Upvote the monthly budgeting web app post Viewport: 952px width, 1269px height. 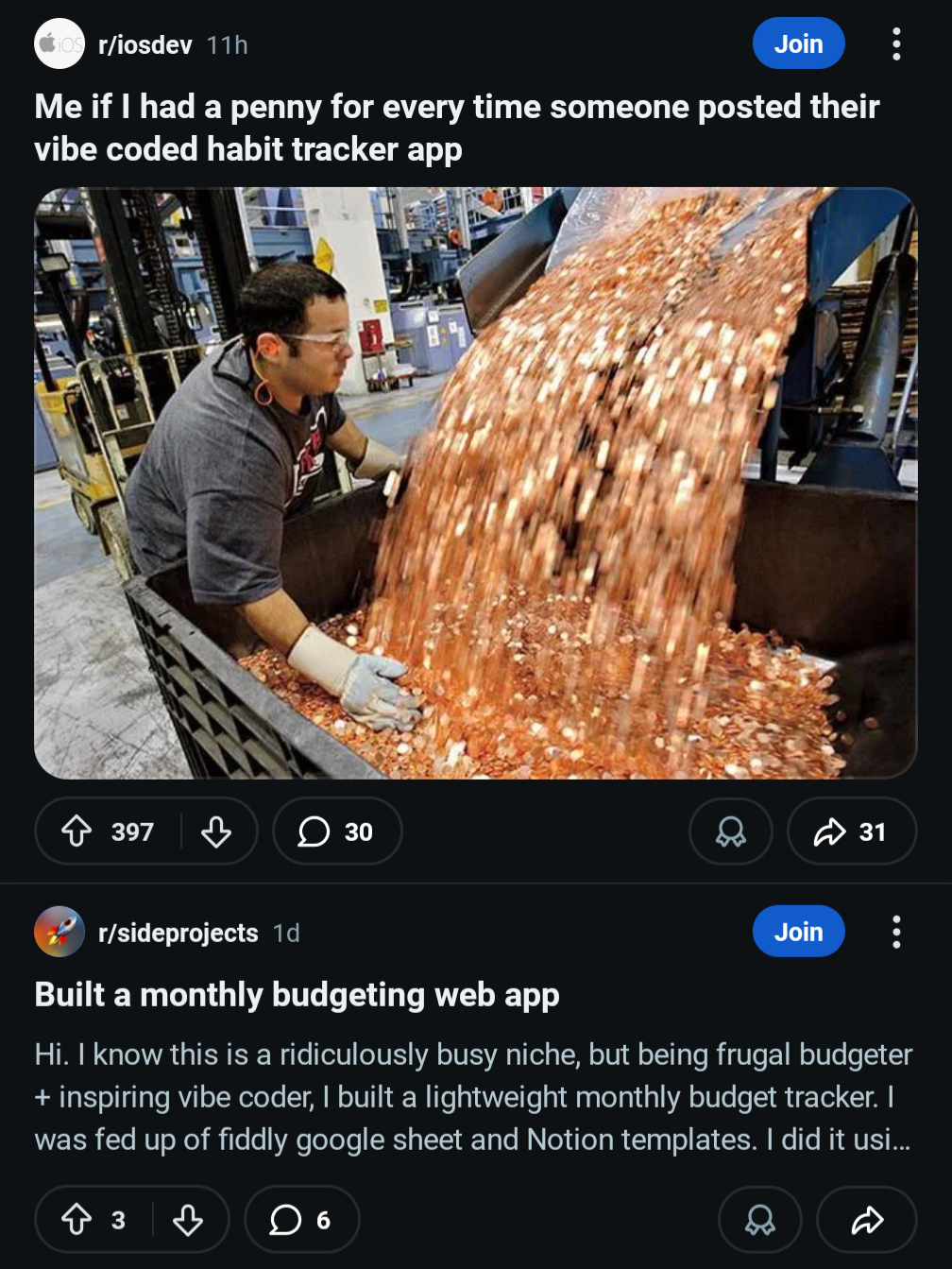click(77, 1220)
